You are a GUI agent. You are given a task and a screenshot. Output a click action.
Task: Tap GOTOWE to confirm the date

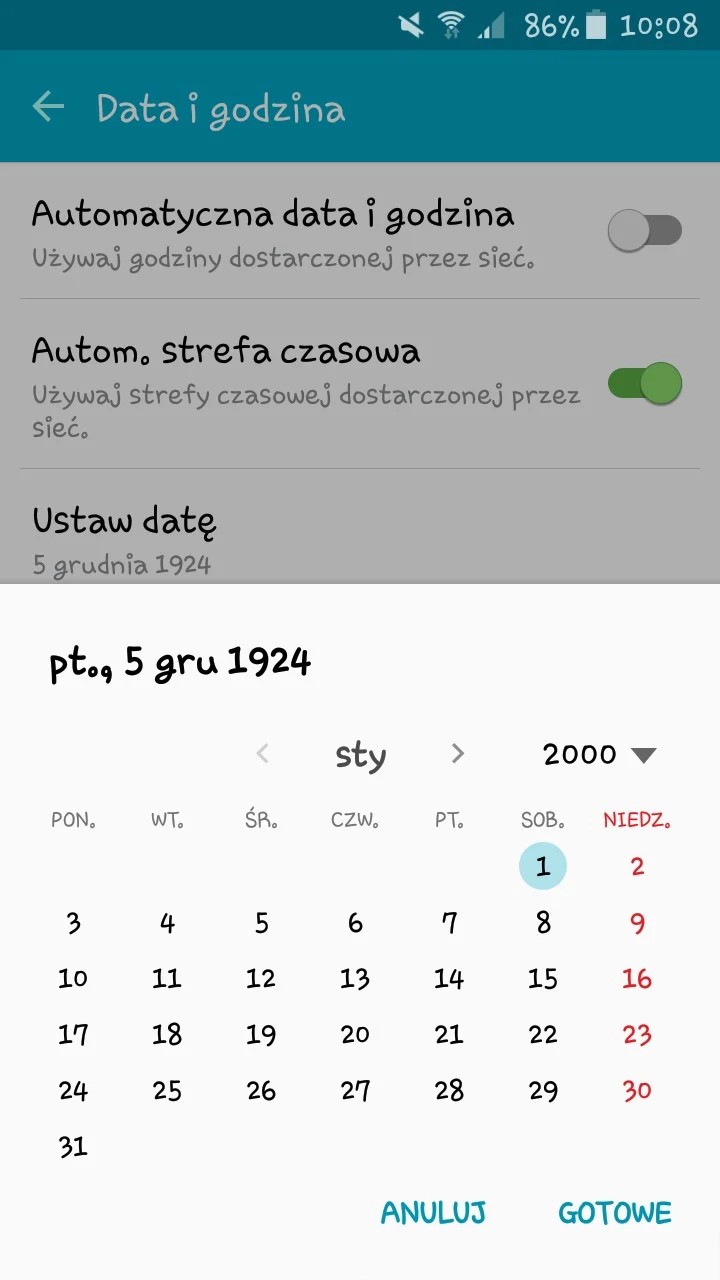[x=614, y=1213]
